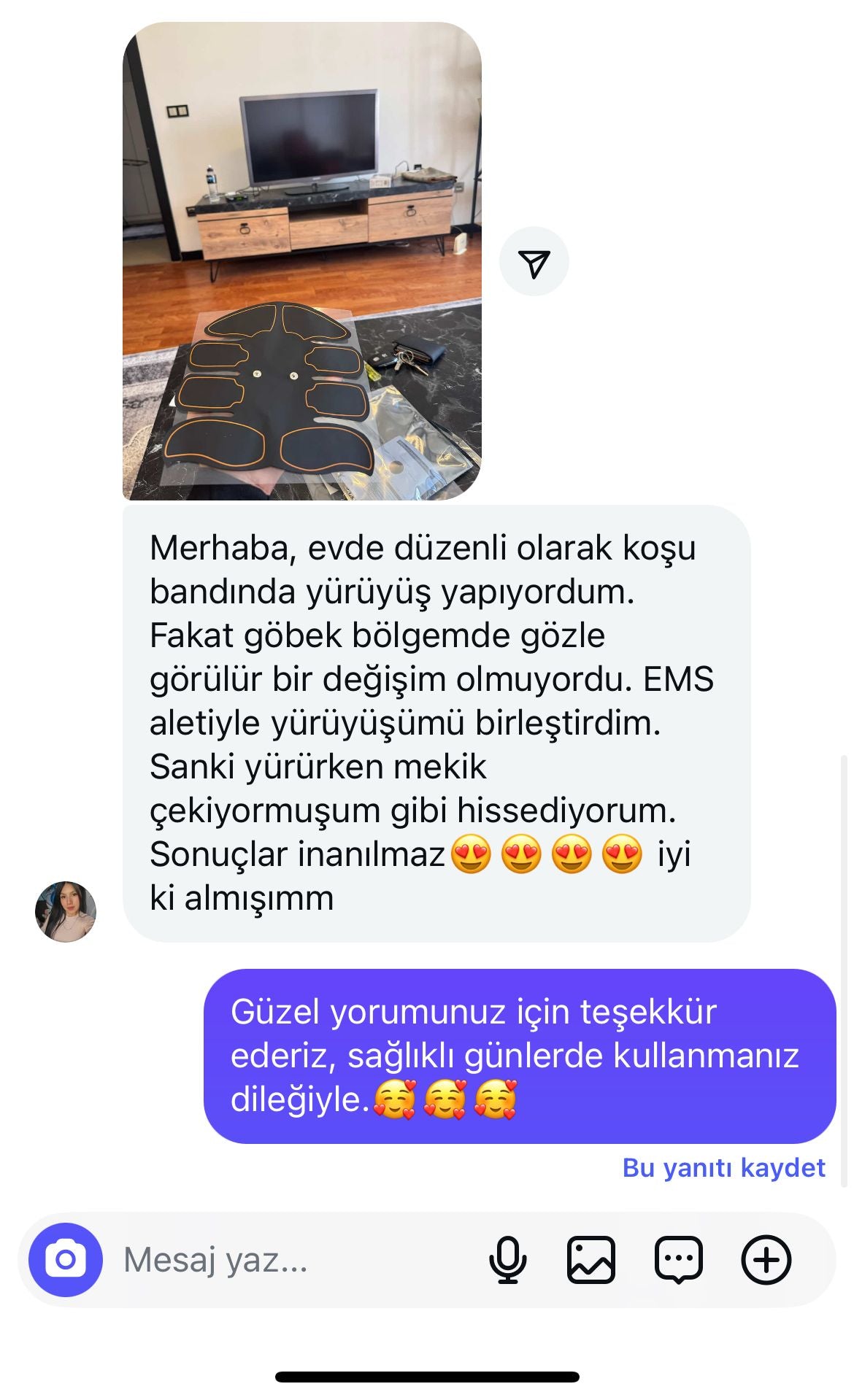Open the EMS pad photo in the chat
Image resolution: width=854 pixels, height=1400 pixels.
(301, 261)
